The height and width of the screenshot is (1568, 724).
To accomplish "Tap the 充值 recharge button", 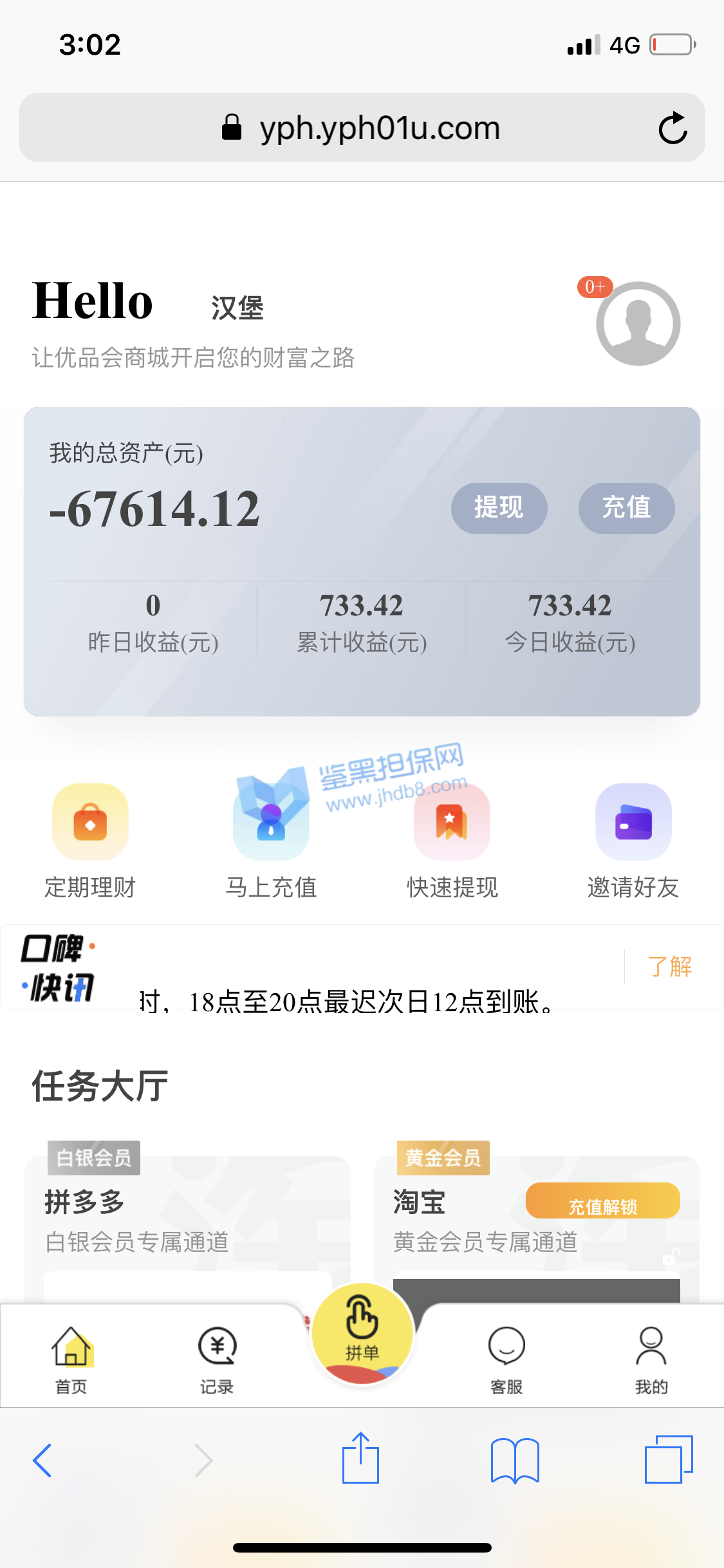I will 626,508.
